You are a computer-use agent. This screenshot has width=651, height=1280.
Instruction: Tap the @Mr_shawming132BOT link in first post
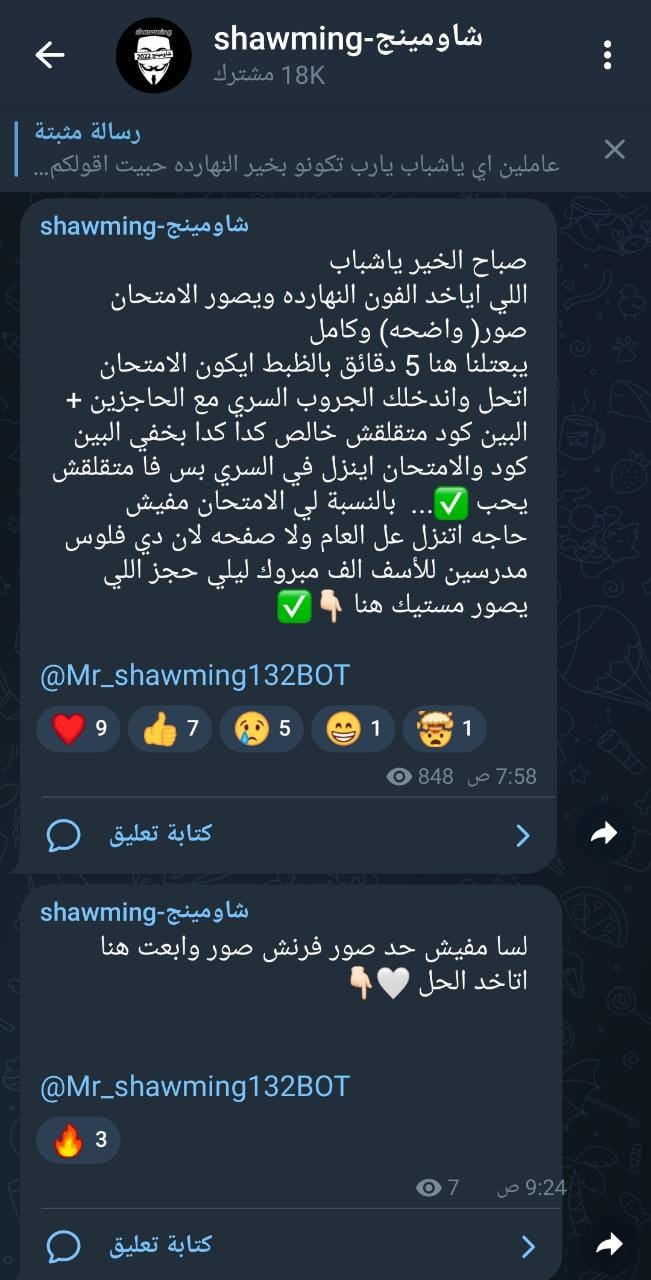tap(195, 675)
